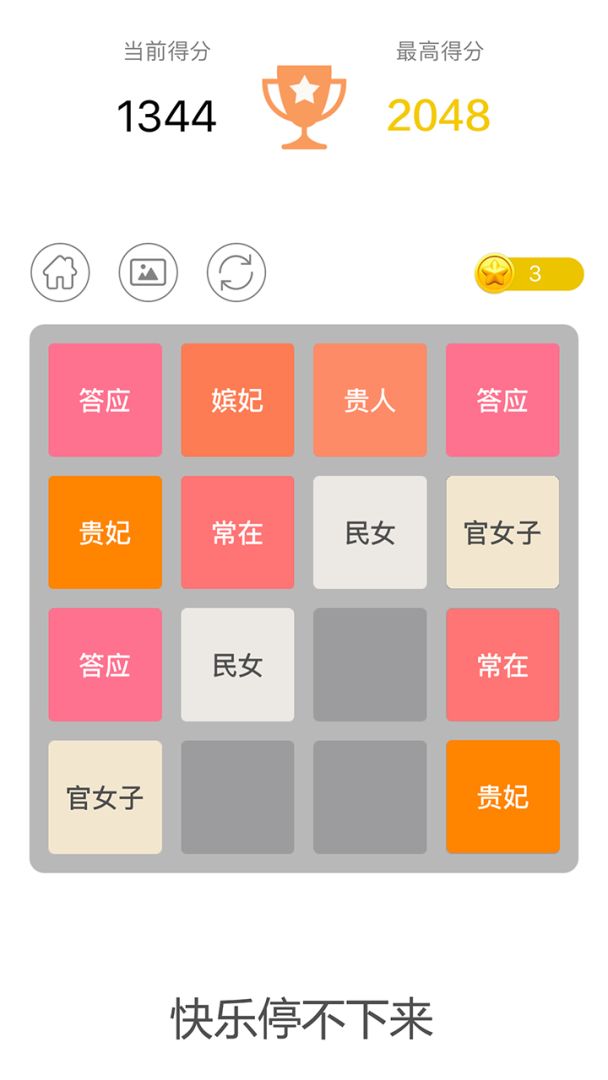Image resolution: width=608 pixels, height=1080 pixels.
Task: Restart the game with the refresh icon
Action: pos(236,272)
